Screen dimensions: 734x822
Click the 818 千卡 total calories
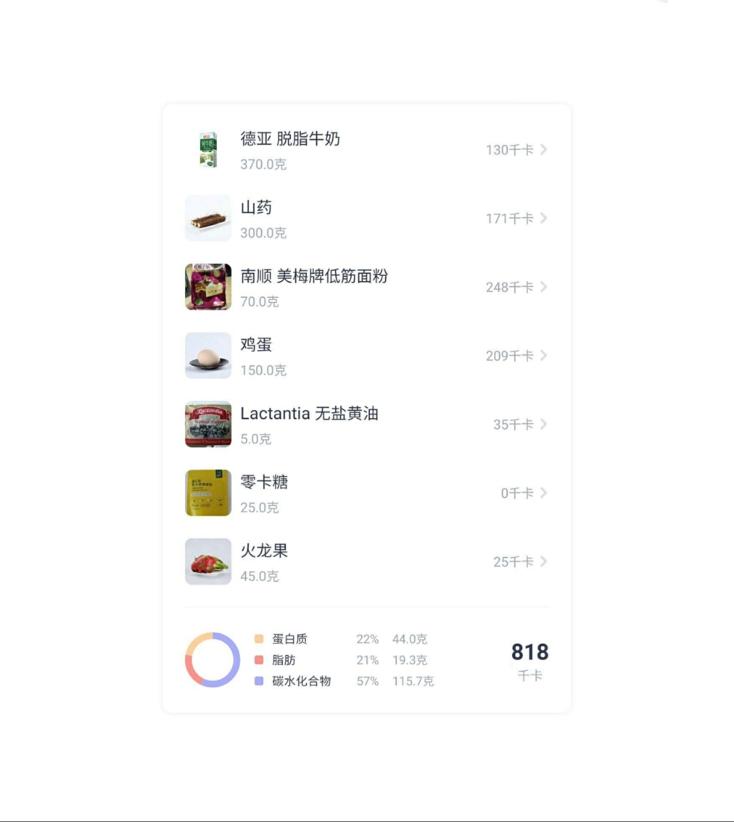pyautogui.click(x=530, y=651)
